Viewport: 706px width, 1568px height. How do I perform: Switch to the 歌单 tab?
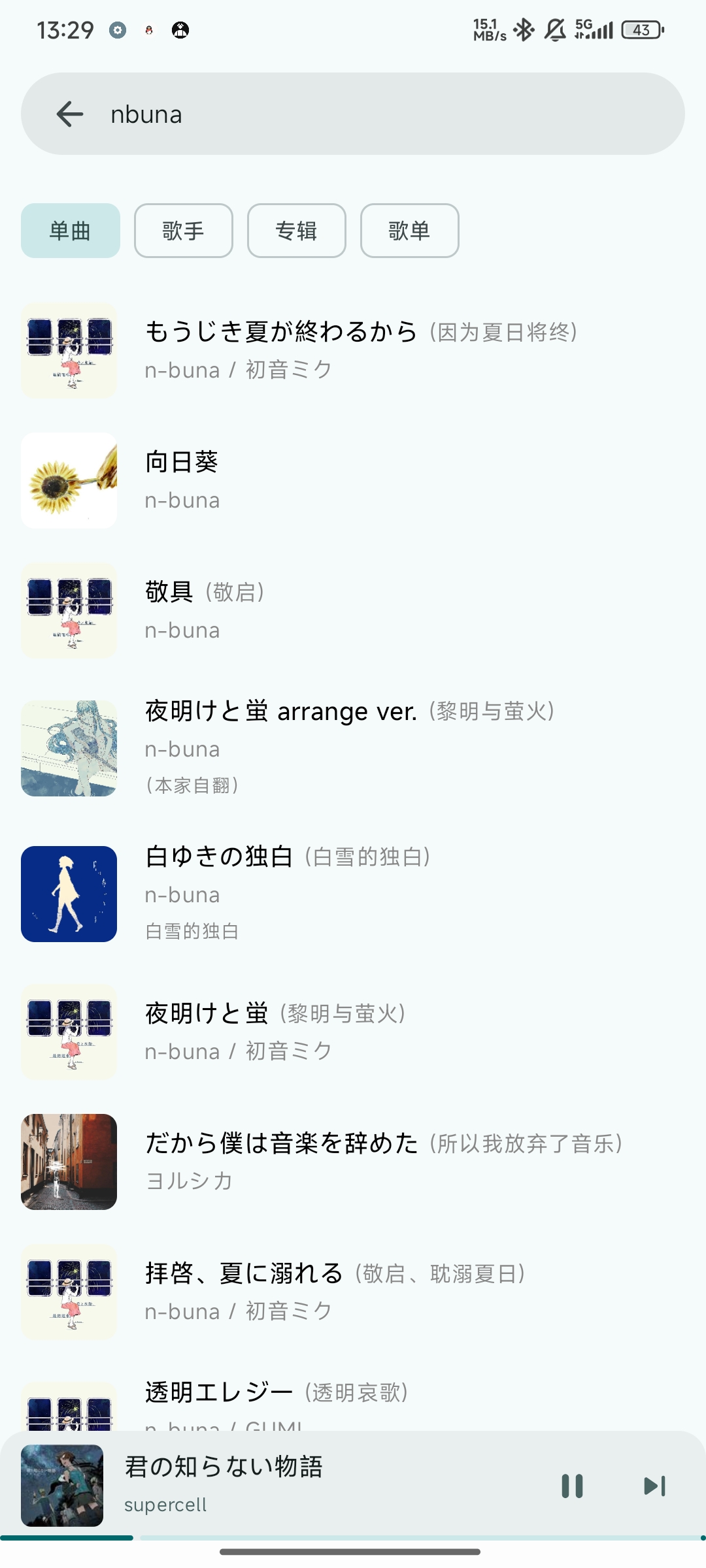click(410, 231)
